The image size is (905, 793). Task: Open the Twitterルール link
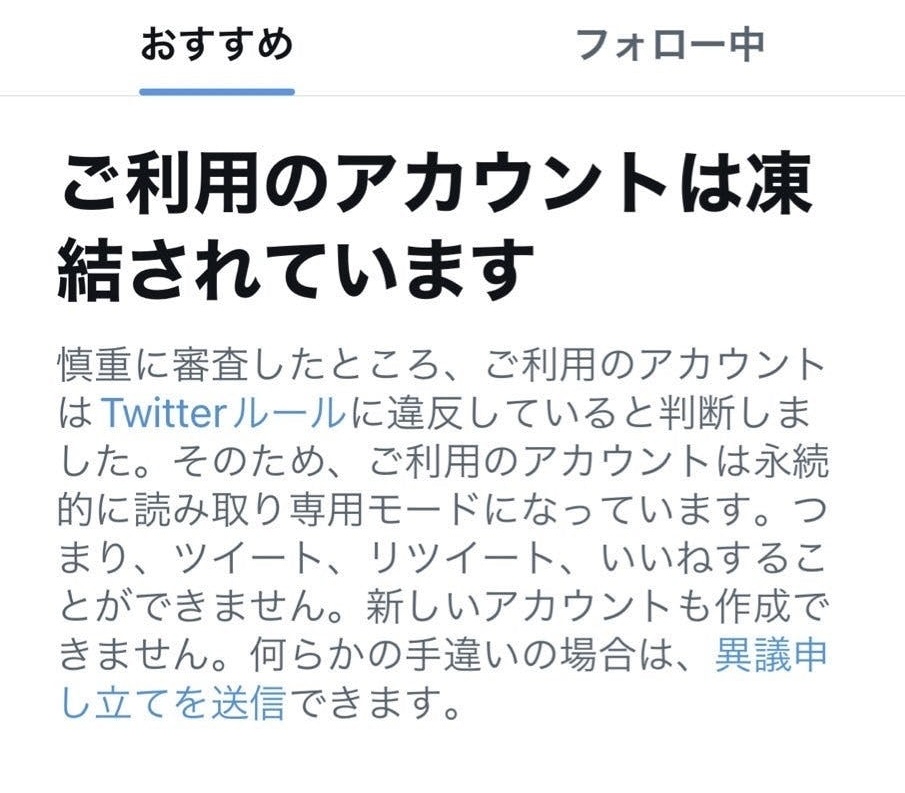pos(224,412)
